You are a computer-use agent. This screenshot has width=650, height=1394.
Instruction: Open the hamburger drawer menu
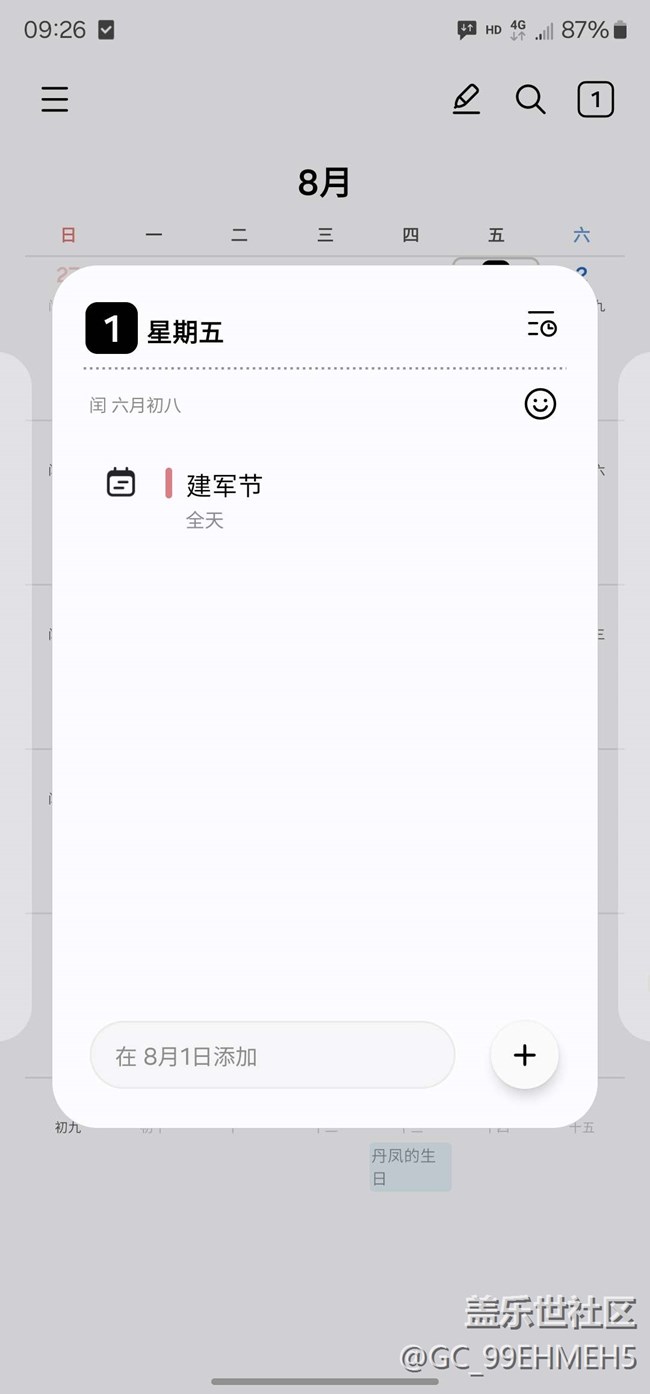pos(55,99)
